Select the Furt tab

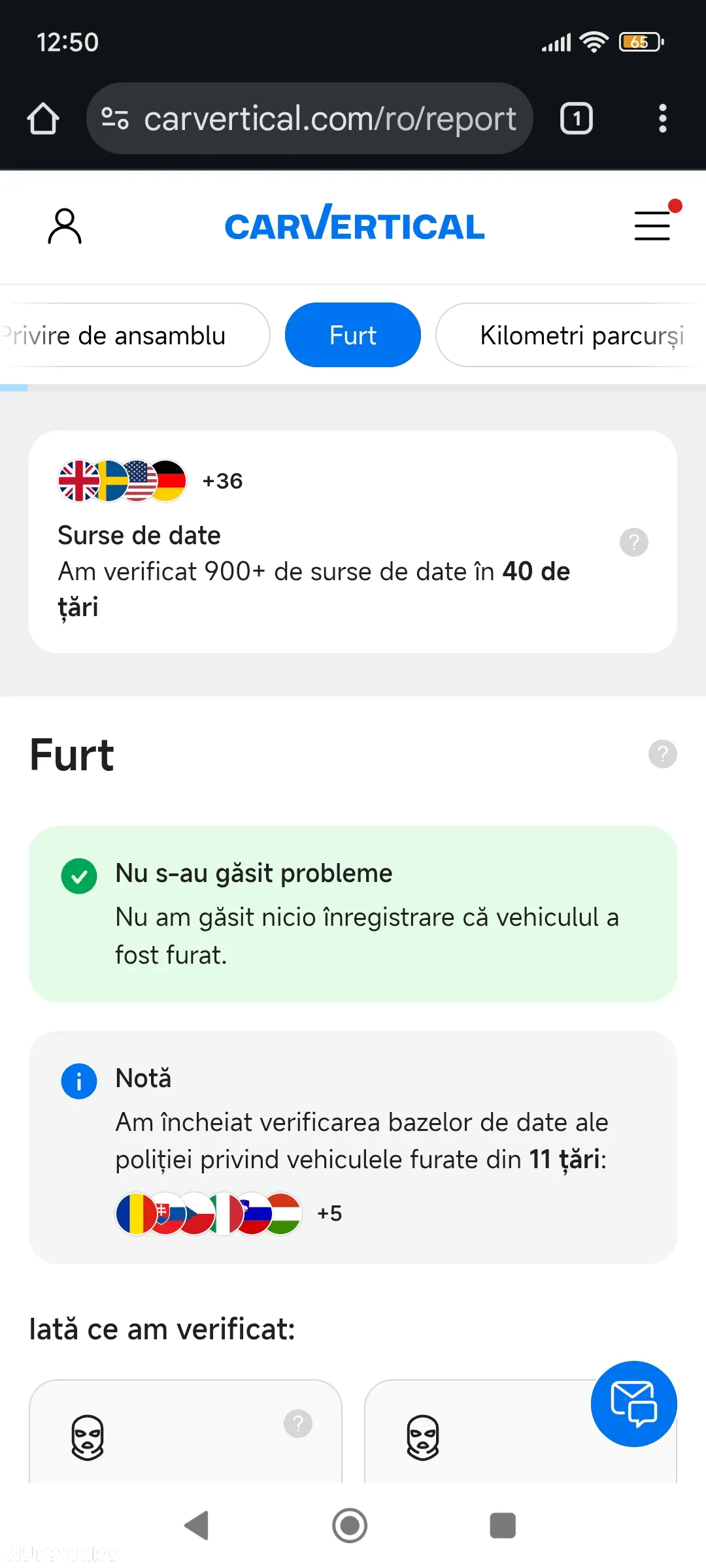pyautogui.click(x=352, y=335)
